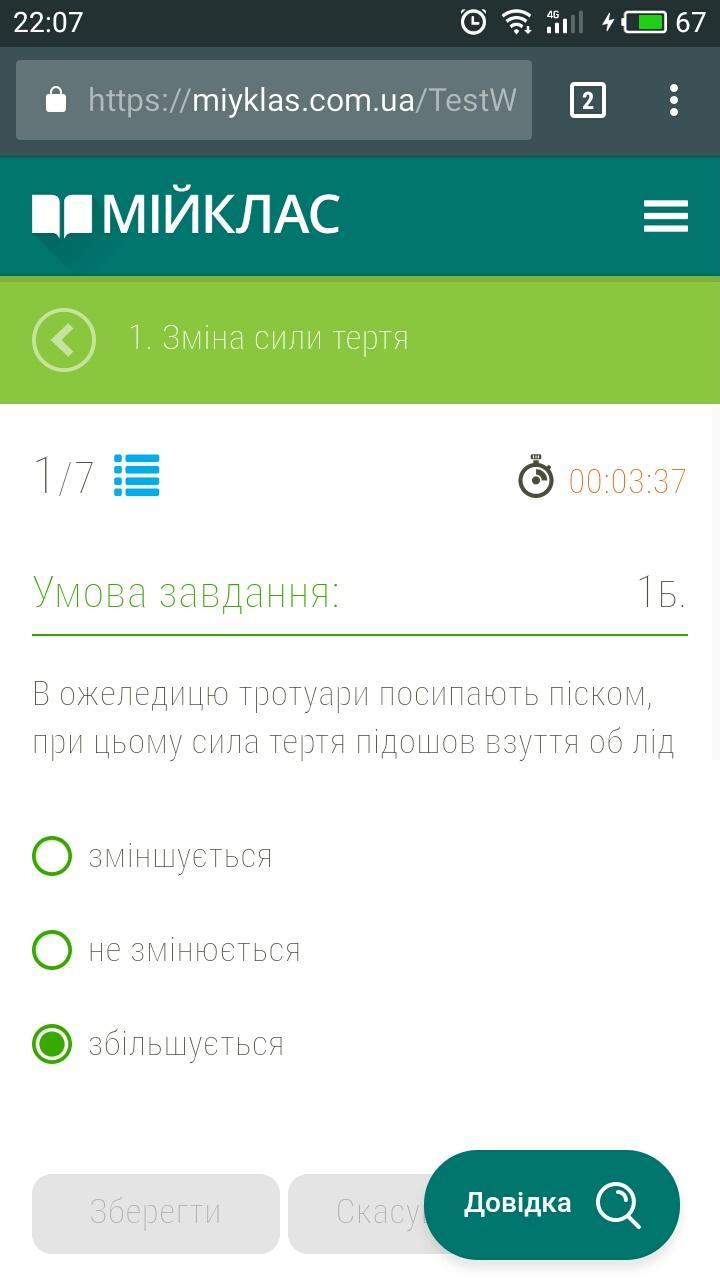Tap the Зберегти button
The width and height of the screenshot is (720, 1280).
coord(155,1213)
